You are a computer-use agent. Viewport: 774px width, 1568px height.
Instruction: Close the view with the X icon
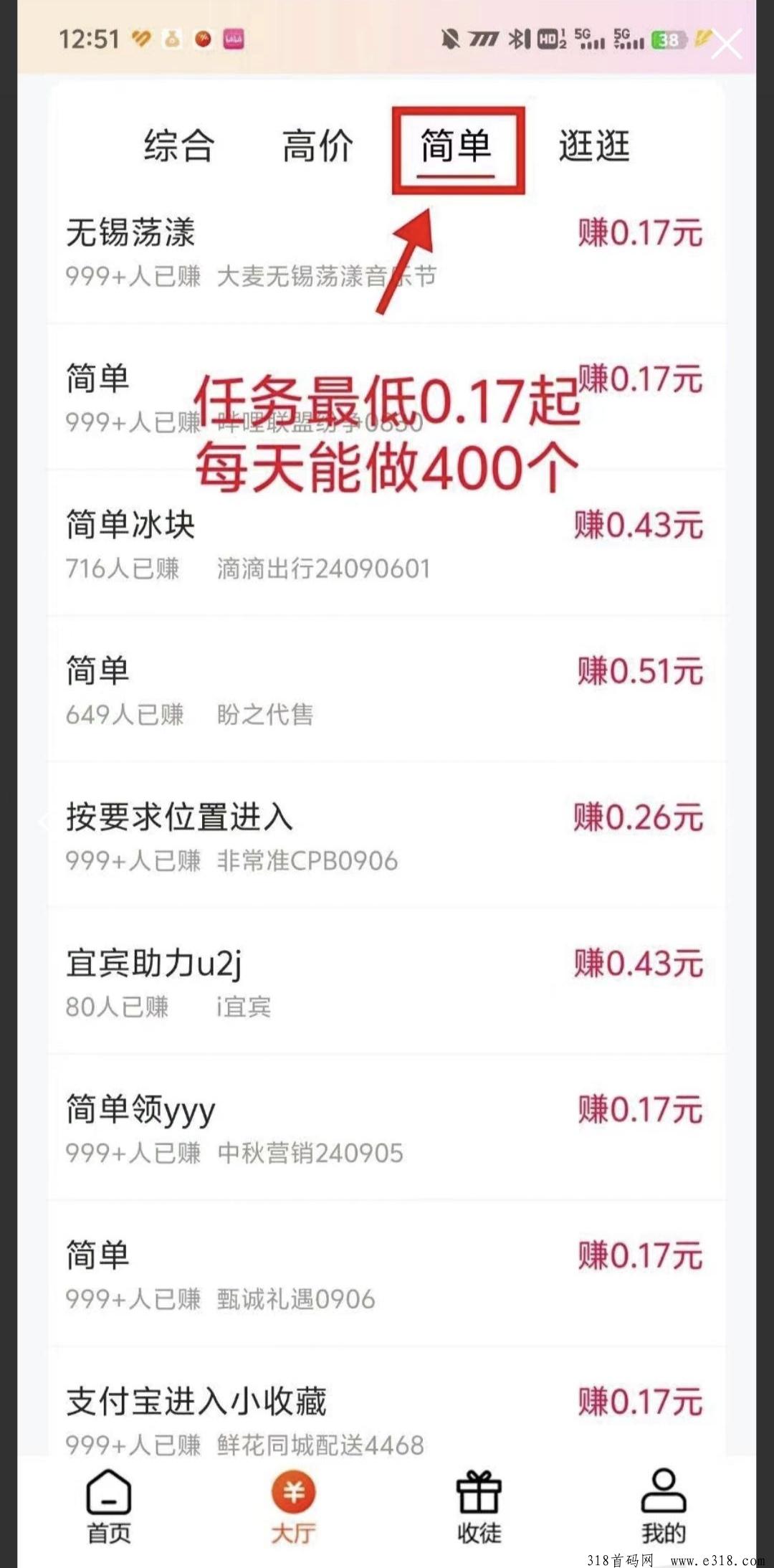tap(727, 44)
